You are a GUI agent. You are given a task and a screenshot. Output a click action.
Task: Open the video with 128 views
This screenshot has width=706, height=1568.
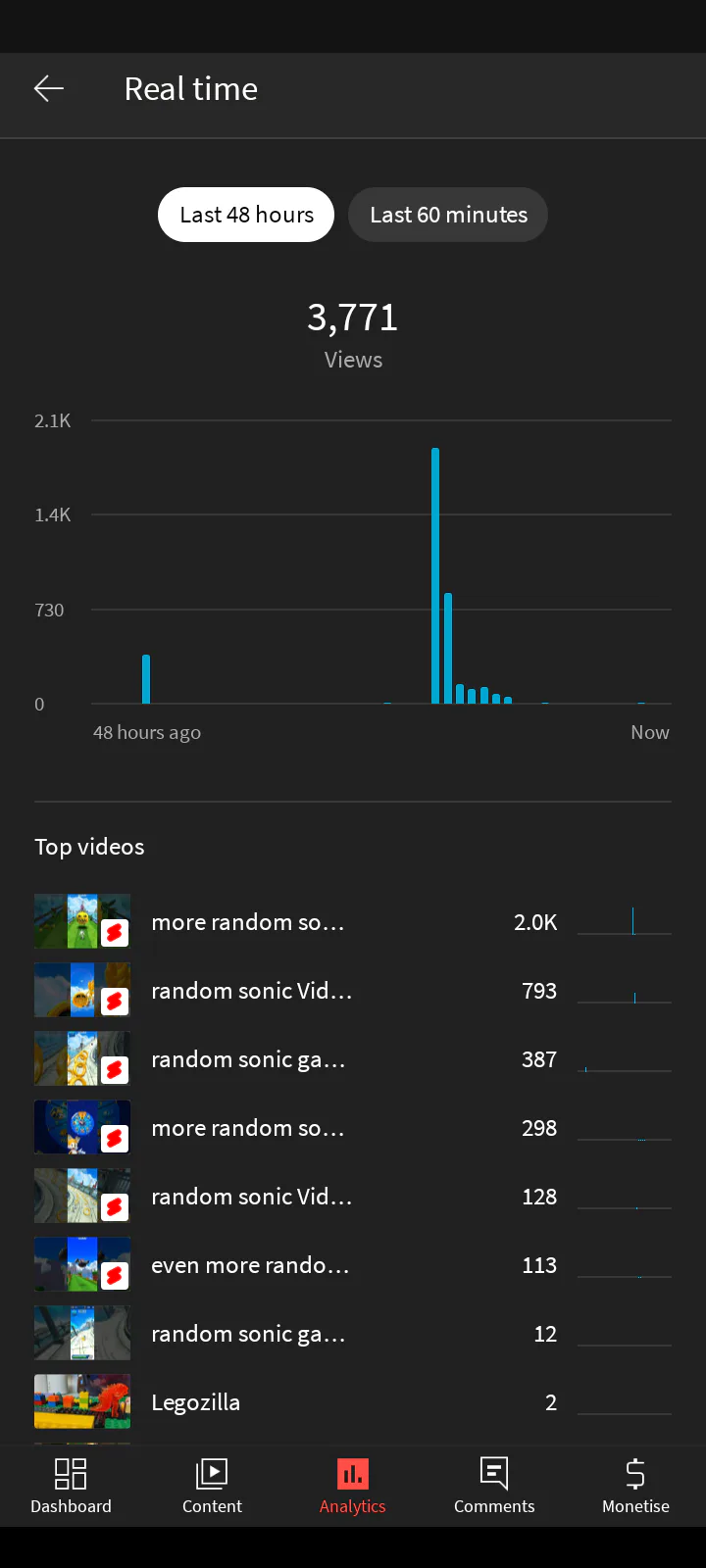[353, 1197]
